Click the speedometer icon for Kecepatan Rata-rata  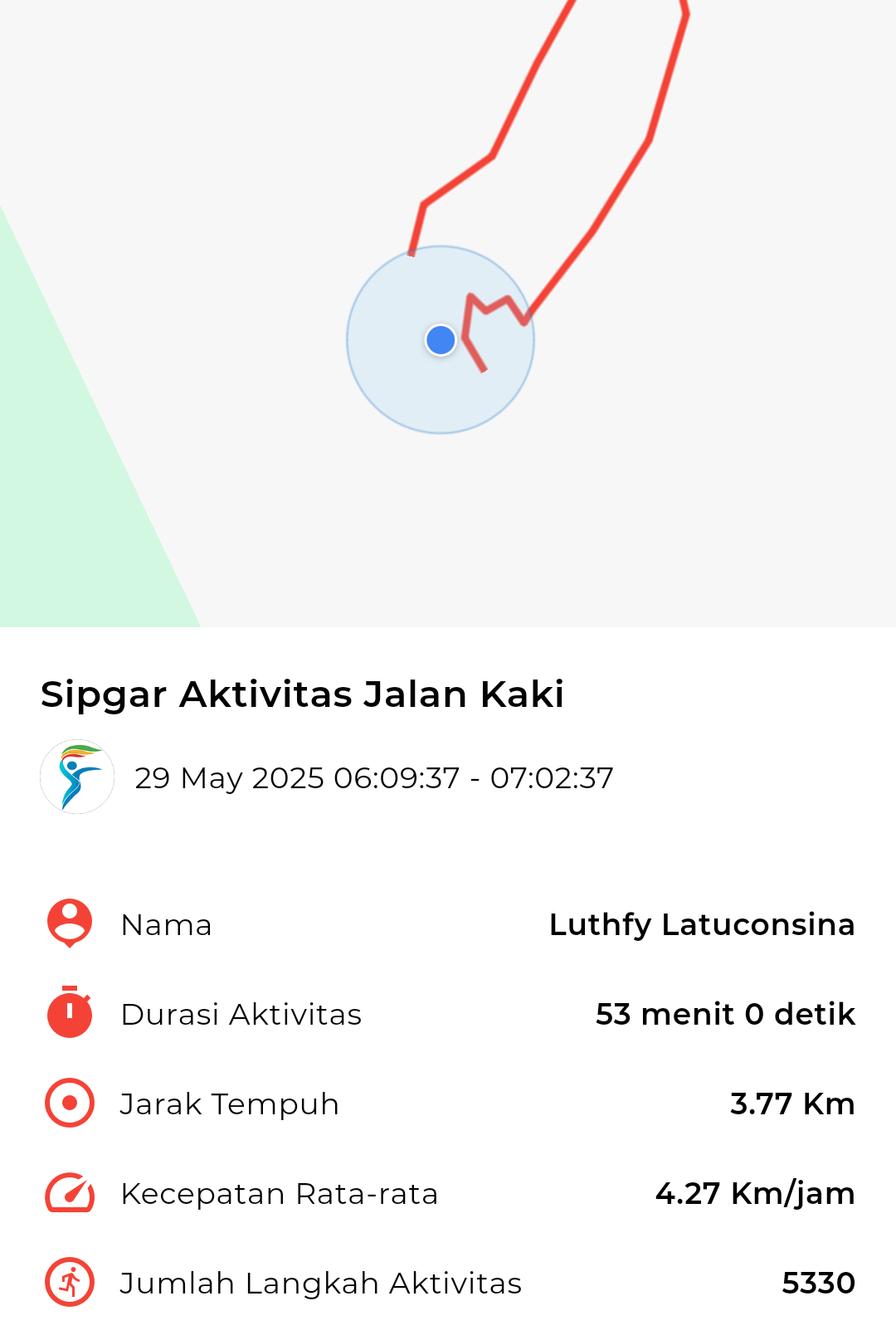[70, 1193]
